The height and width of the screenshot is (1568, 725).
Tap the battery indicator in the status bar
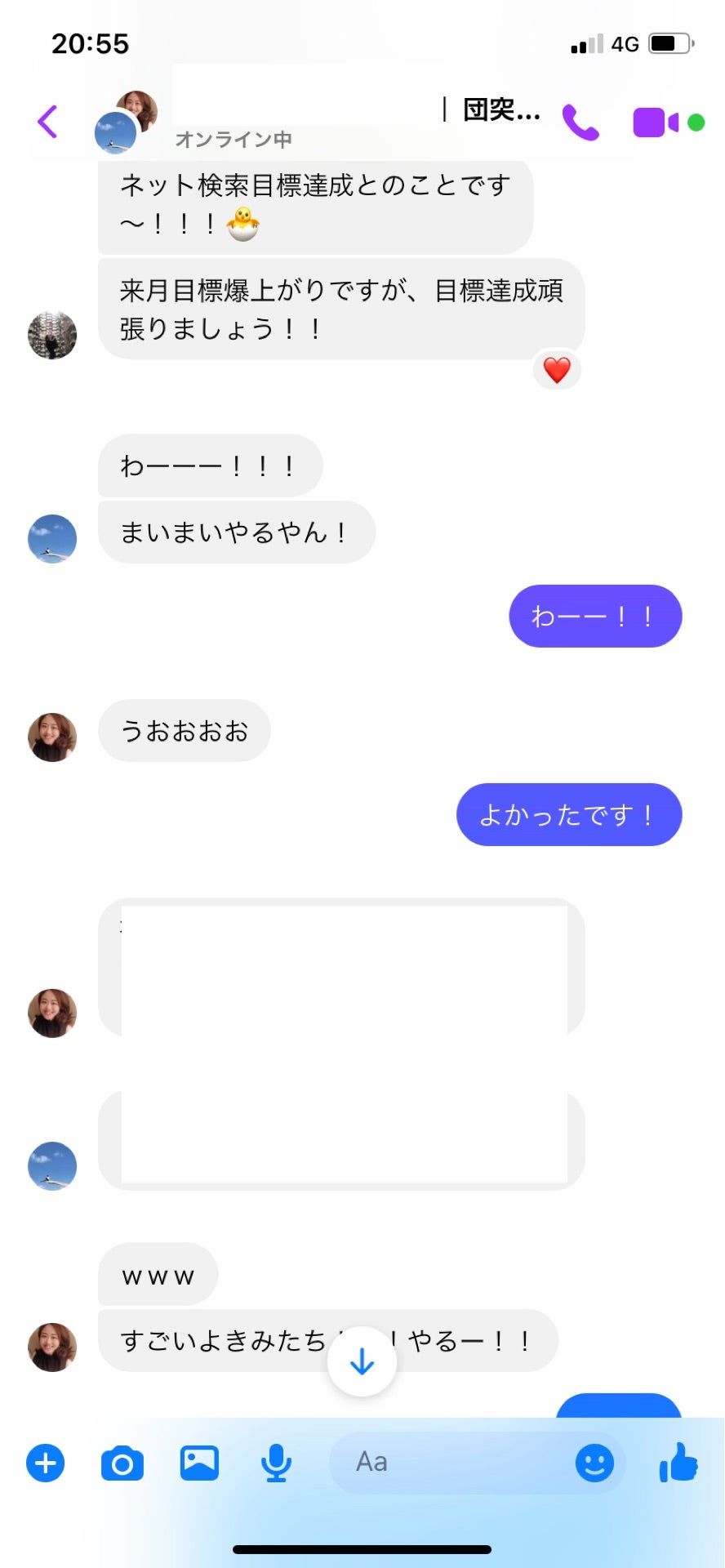[x=669, y=44]
